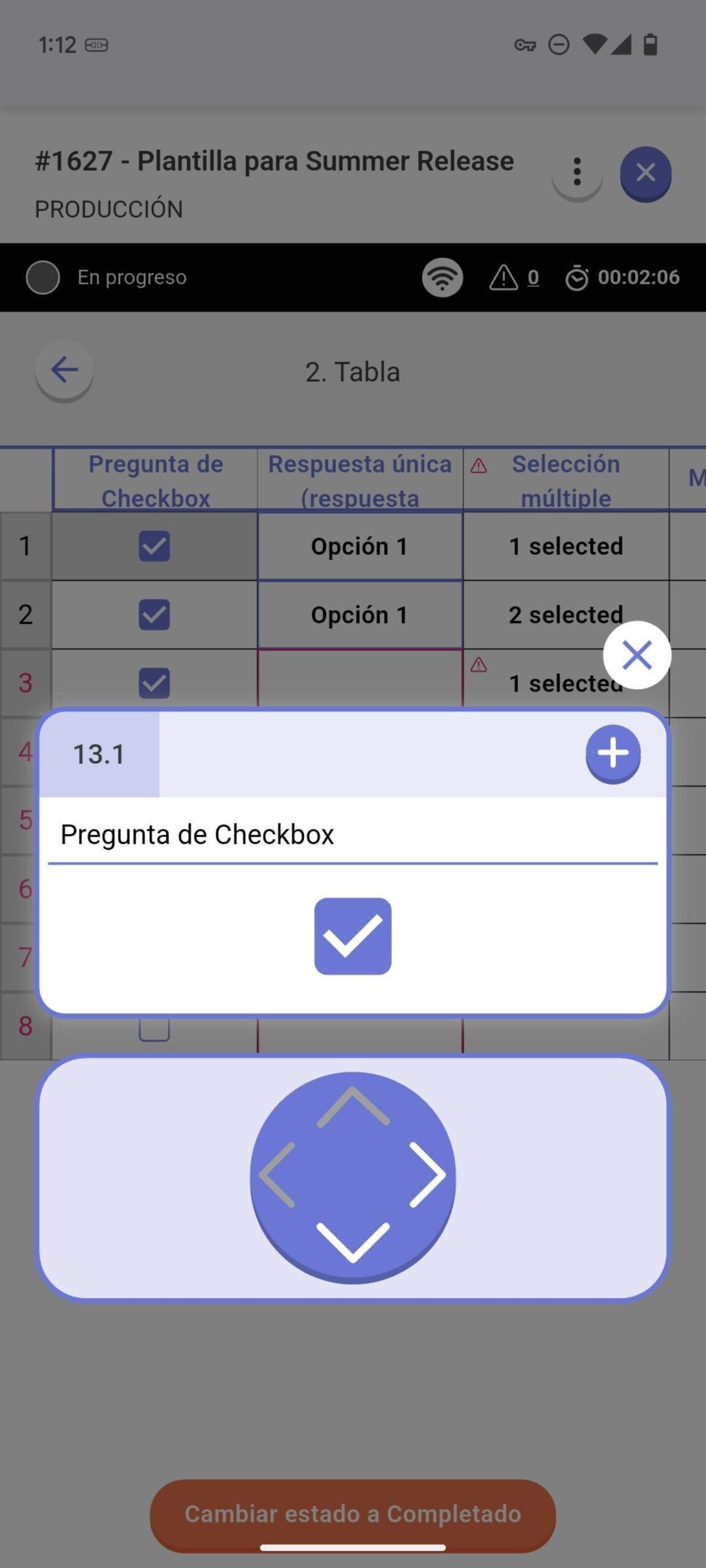
Task: Open the three-dot overflow menu
Action: [x=577, y=172]
